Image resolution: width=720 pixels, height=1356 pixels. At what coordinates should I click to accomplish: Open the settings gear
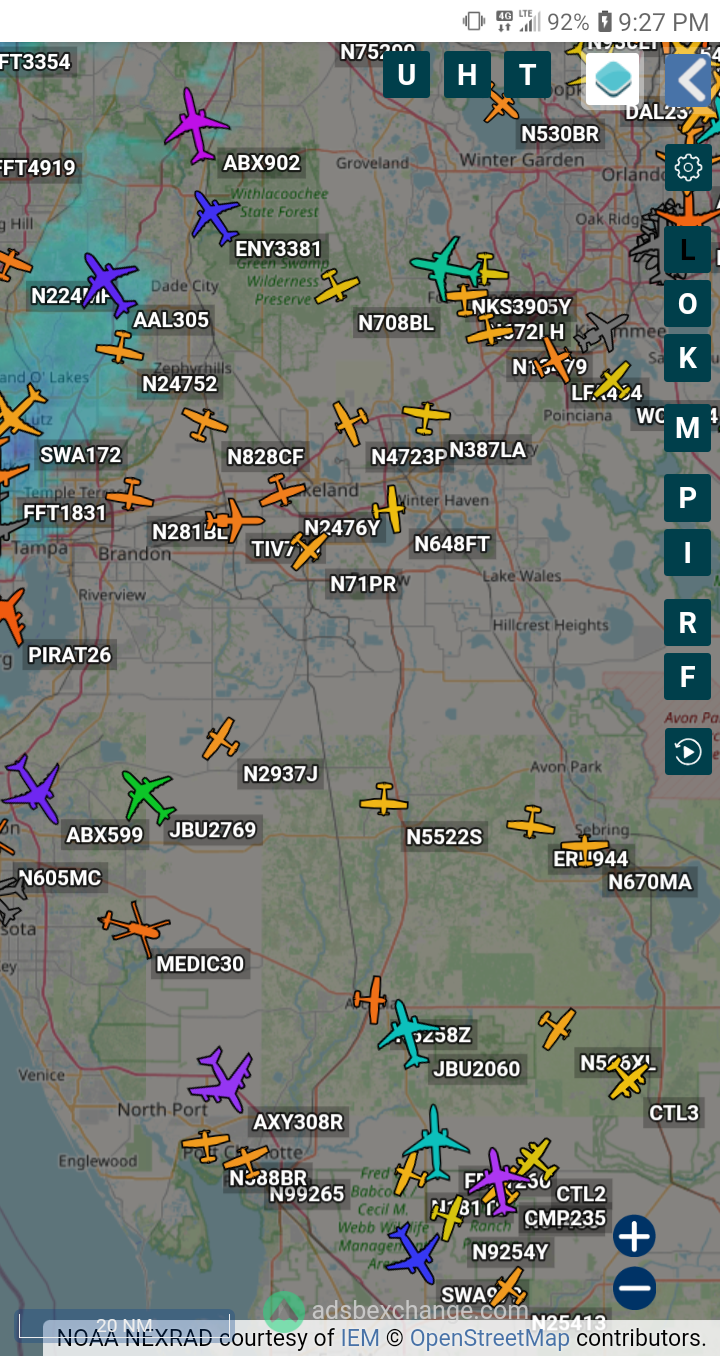pyautogui.click(x=688, y=167)
